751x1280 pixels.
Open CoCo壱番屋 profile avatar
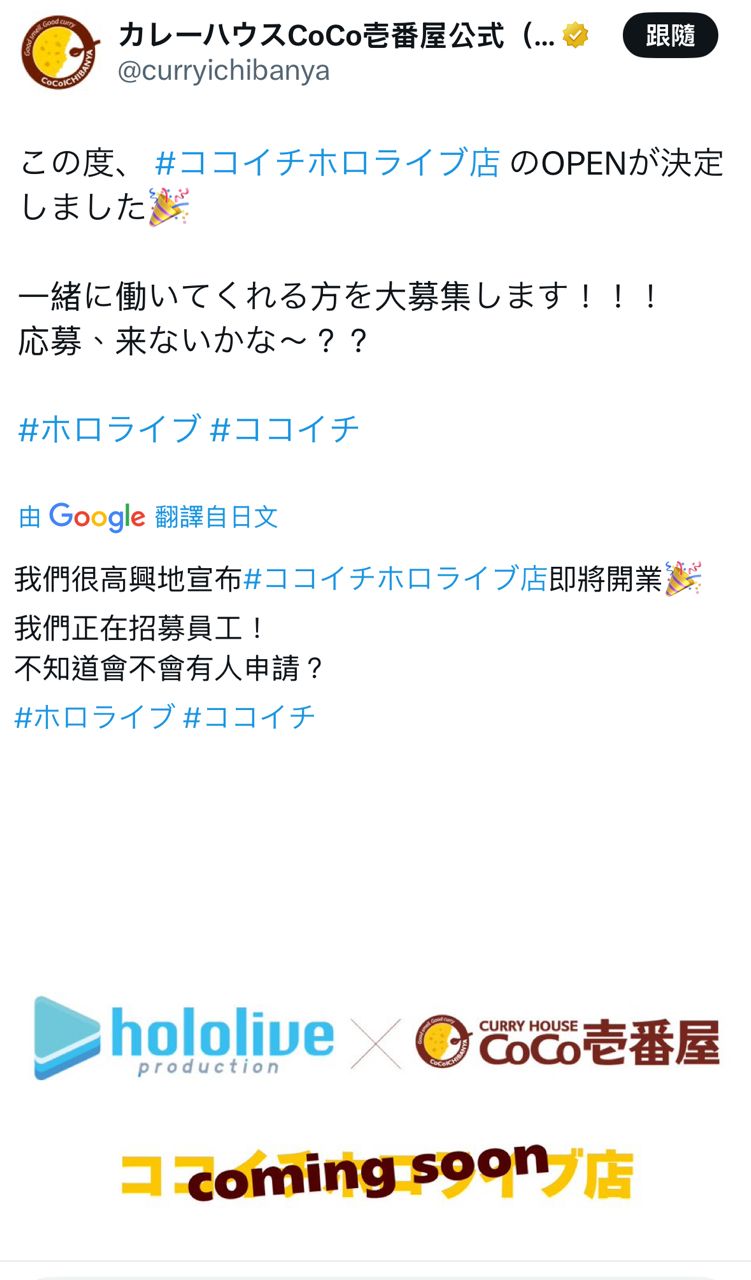click(60, 52)
